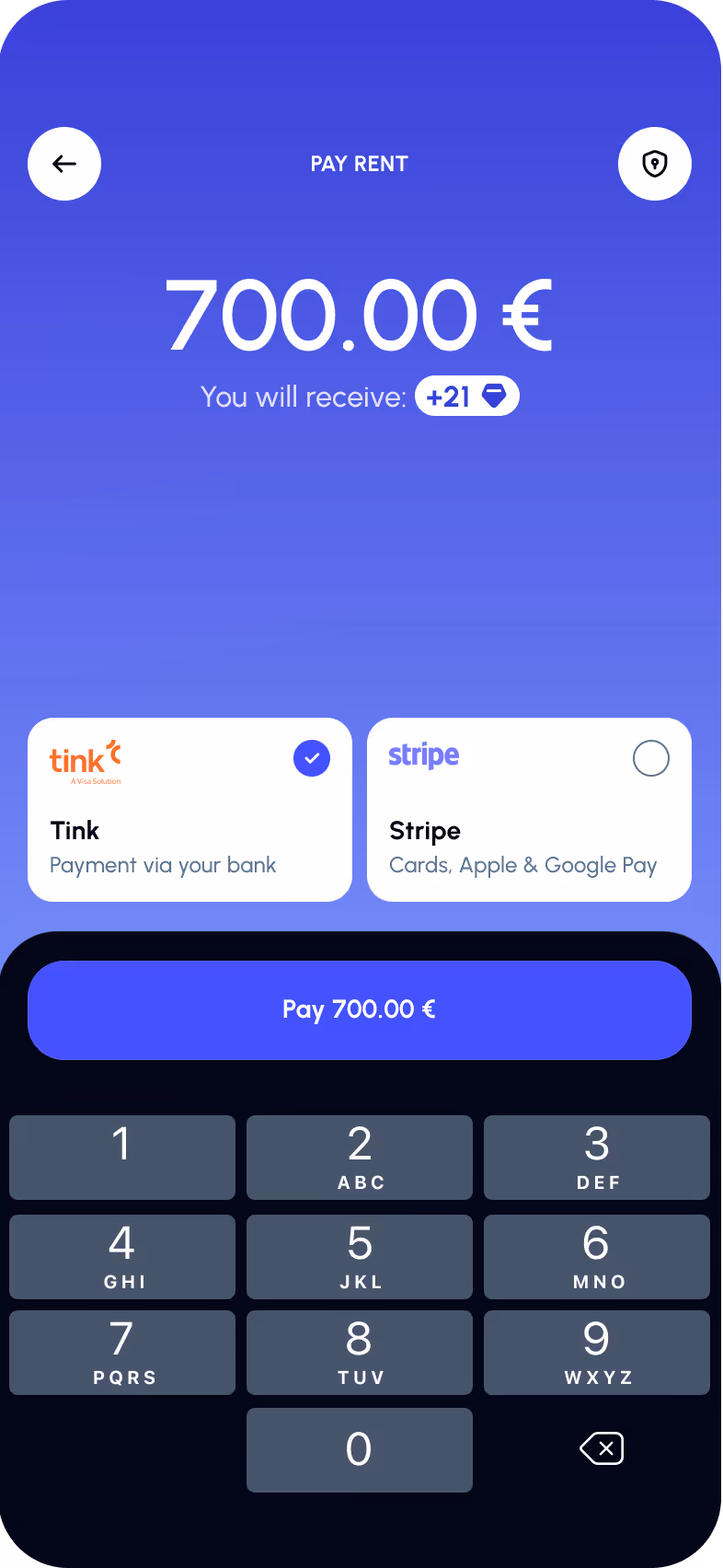Hit the 5 JKL key
723x1568 pixels.
pyautogui.click(x=360, y=1257)
